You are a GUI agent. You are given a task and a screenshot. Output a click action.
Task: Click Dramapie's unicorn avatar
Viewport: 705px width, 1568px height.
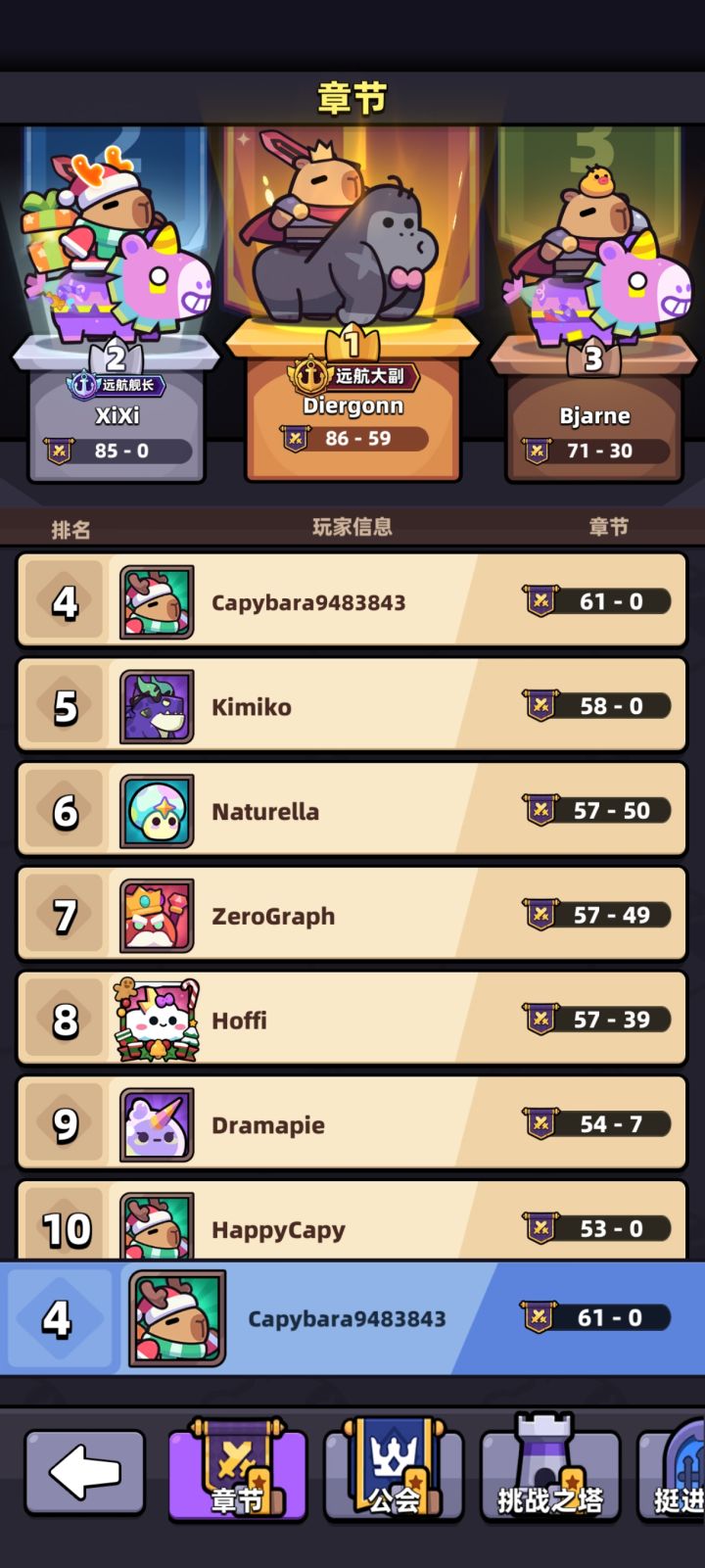coord(158,1123)
